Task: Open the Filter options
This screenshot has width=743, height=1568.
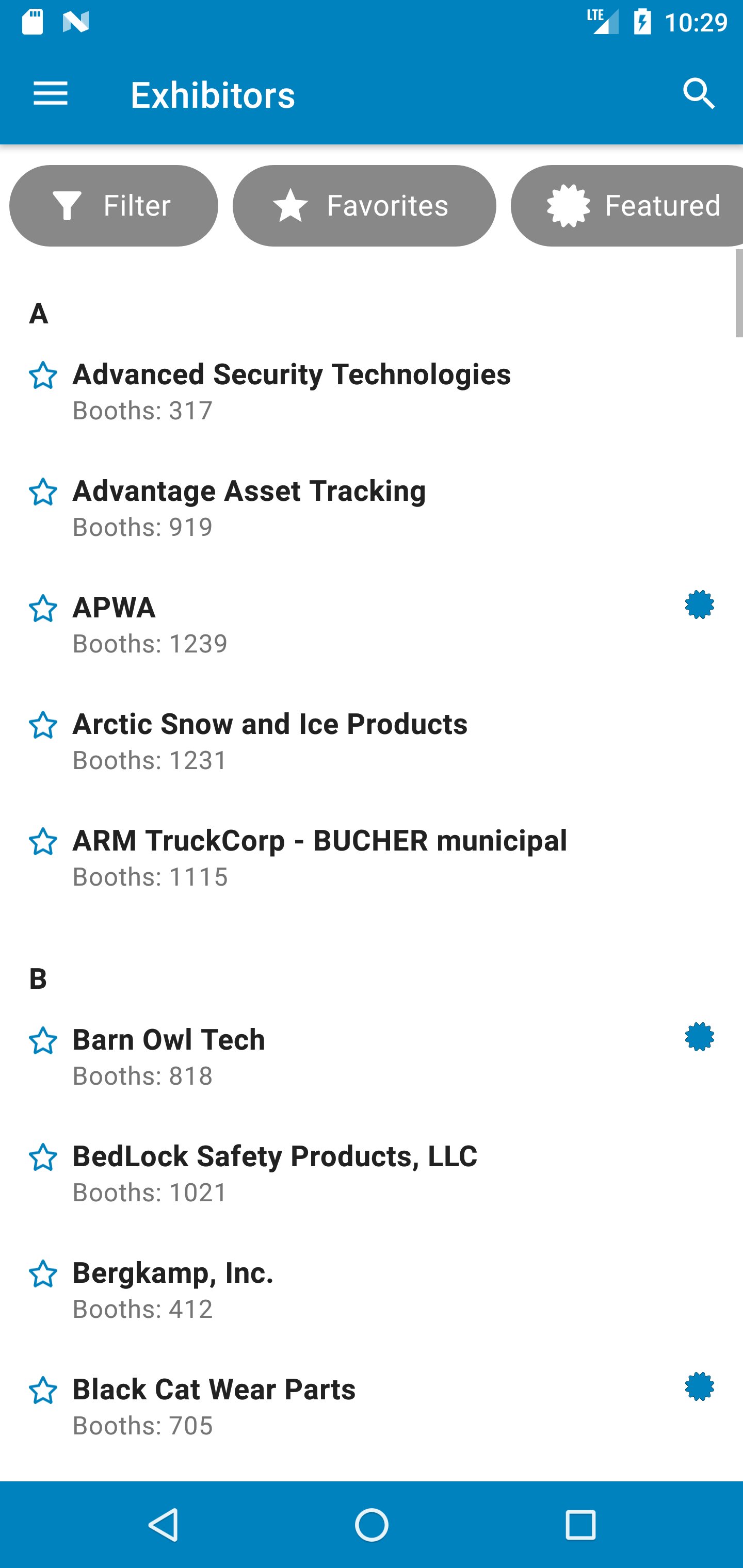Action: pyautogui.click(x=114, y=206)
